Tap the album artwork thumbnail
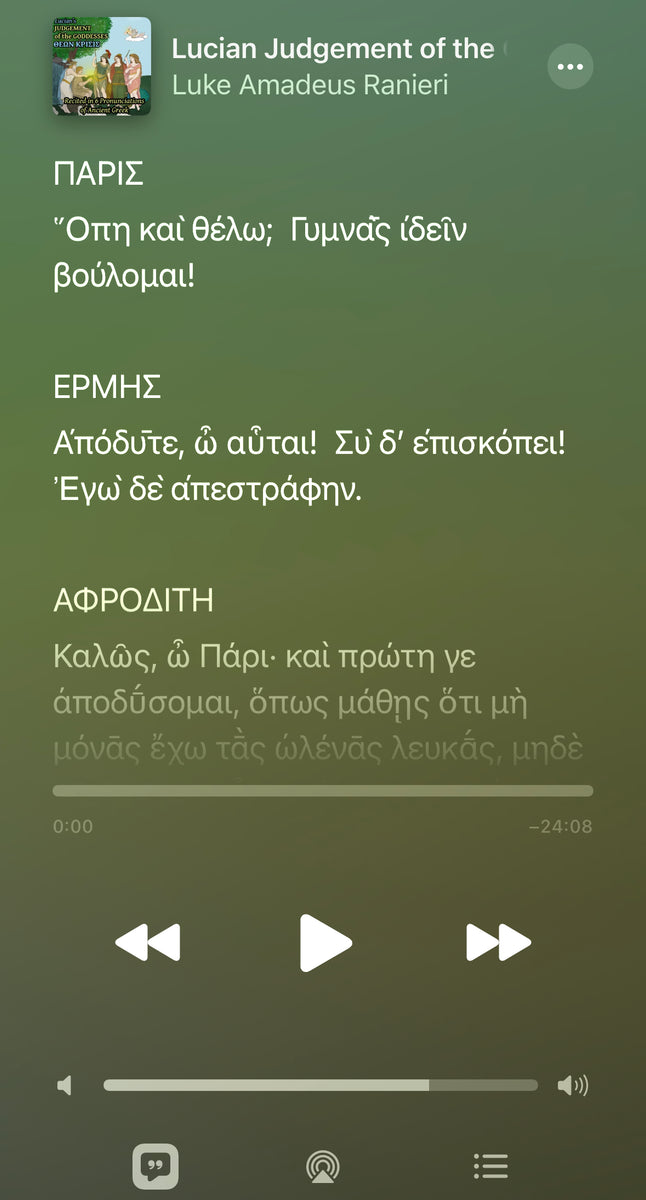 101,66
